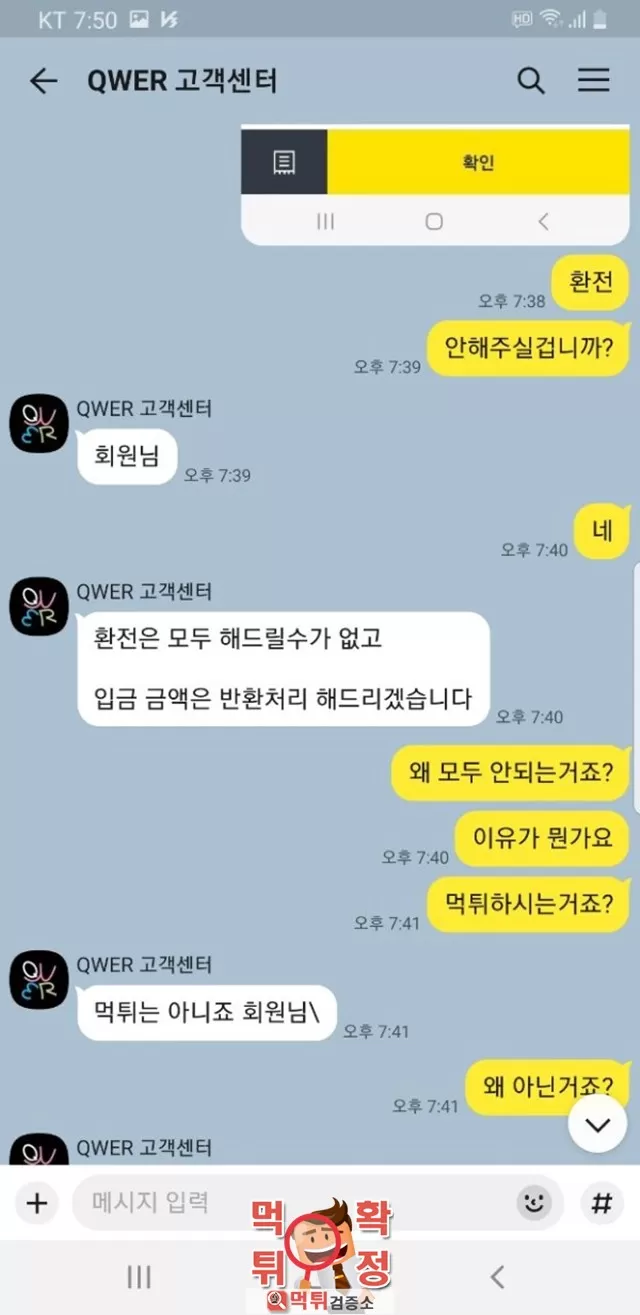Open system recent apps
The width and height of the screenshot is (640, 1315).
[139, 1276]
